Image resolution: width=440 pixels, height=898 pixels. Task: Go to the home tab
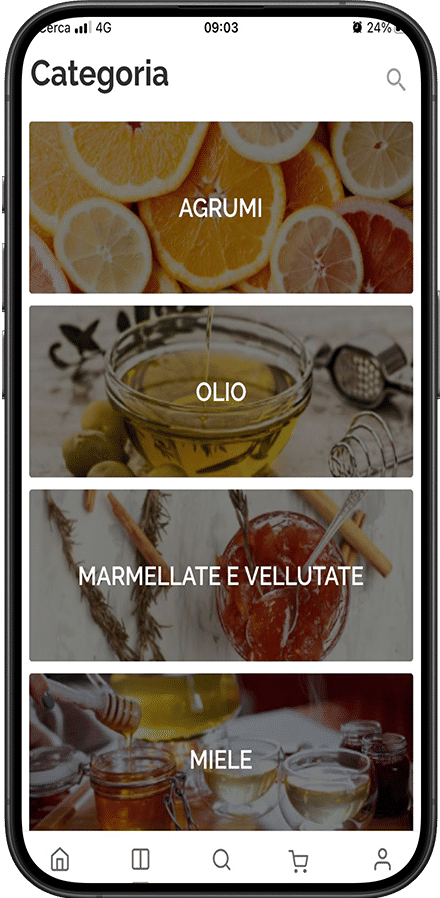60,859
